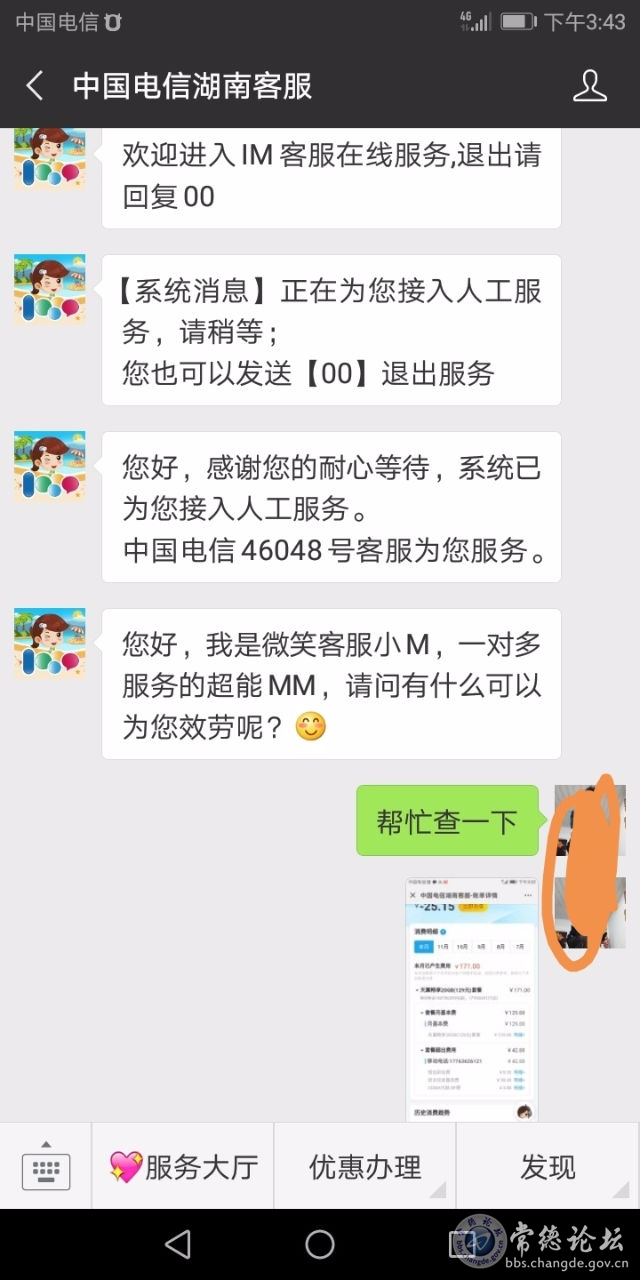
Task: Tap the service avatar beside the 46048 message
Action: pyautogui.click(x=49, y=466)
